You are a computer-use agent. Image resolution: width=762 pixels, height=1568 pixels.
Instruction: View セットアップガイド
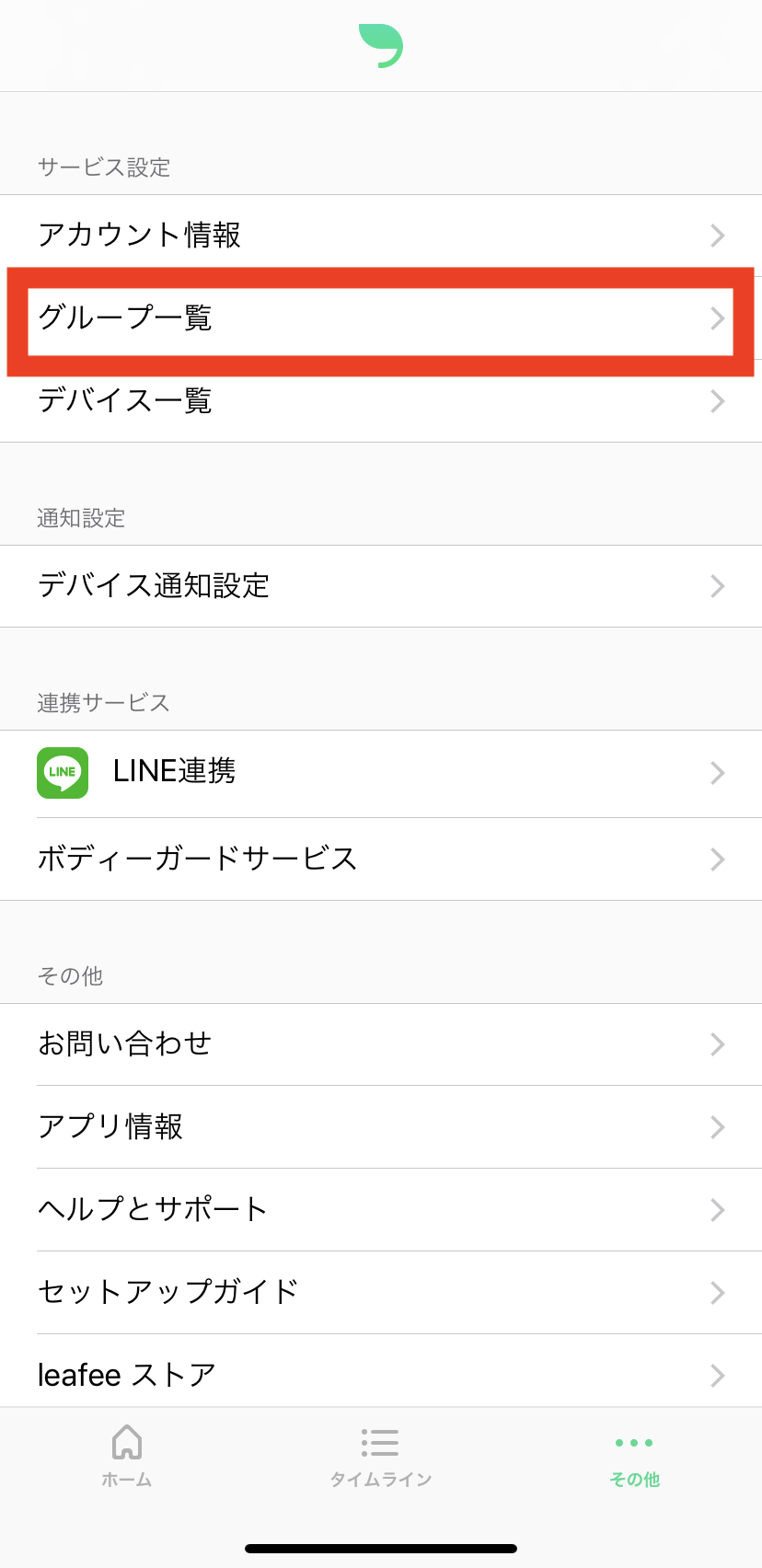coord(381,1293)
